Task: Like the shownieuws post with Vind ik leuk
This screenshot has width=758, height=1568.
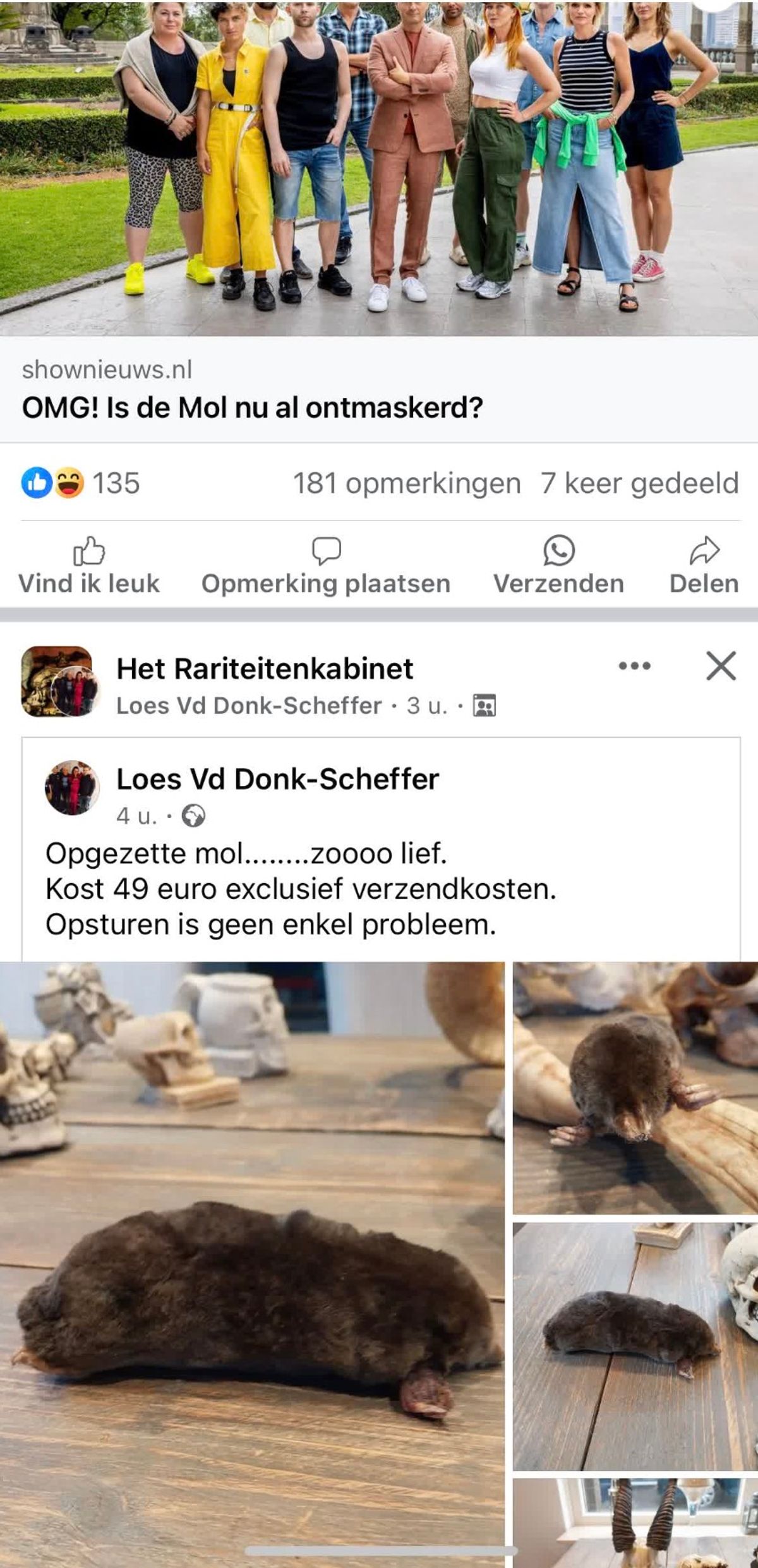Action: (89, 566)
